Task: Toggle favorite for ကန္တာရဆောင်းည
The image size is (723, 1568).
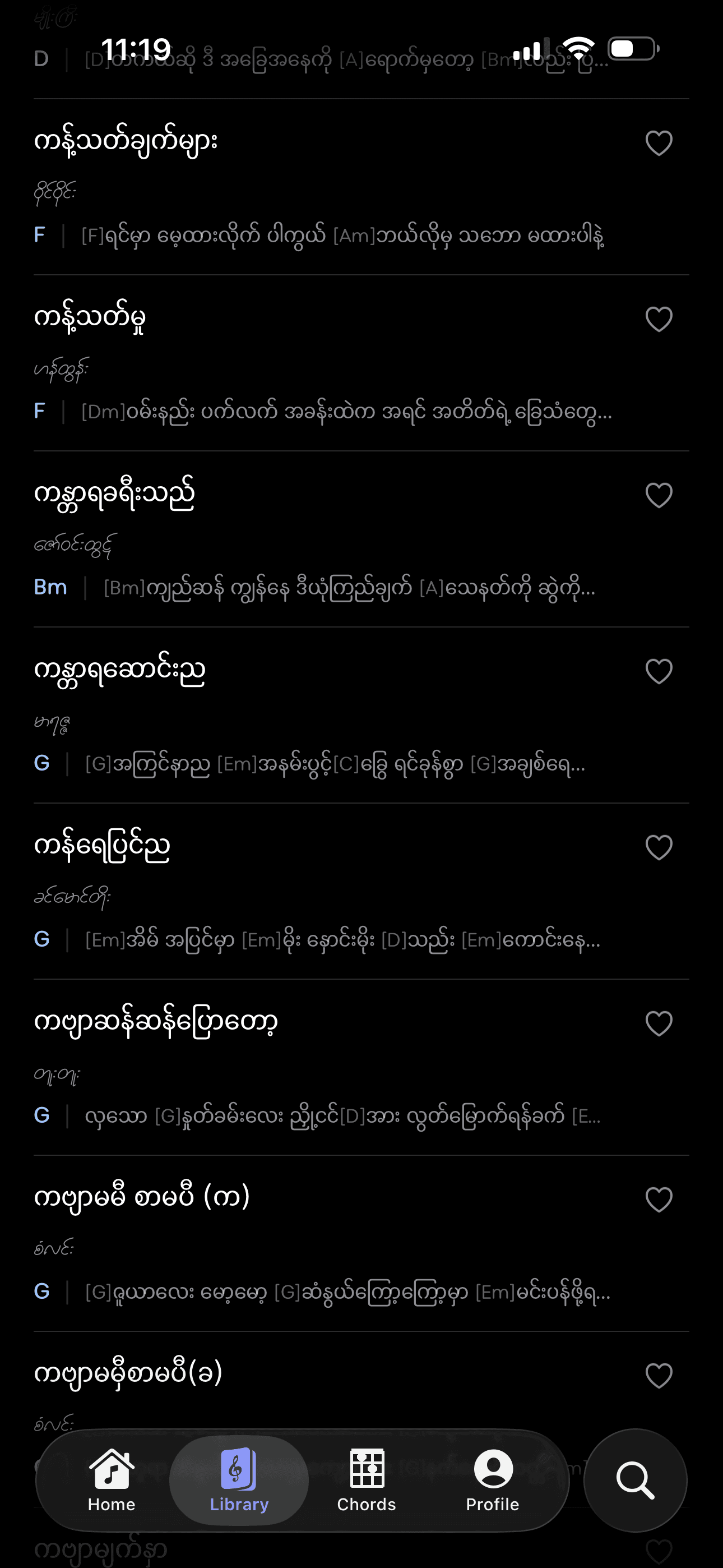Action: pyautogui.click(x=659, y=672)
